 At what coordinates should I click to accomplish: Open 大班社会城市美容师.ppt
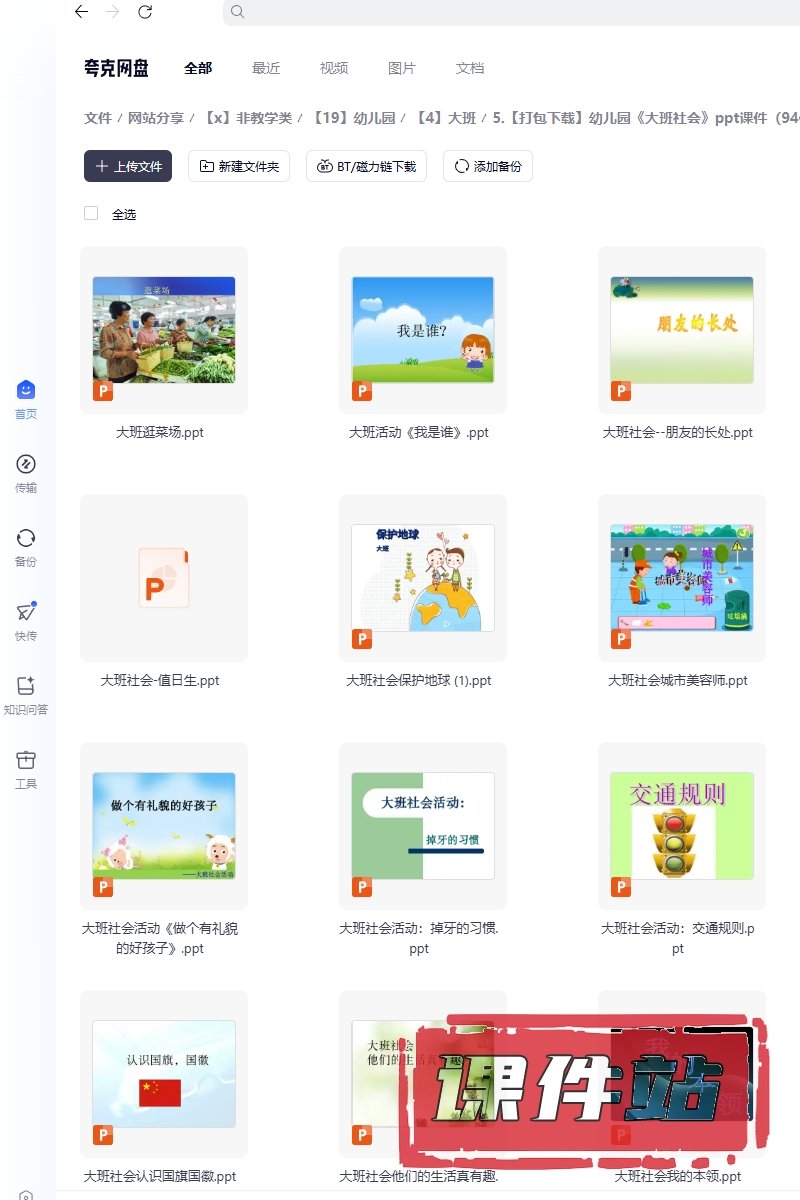[681, 578]
